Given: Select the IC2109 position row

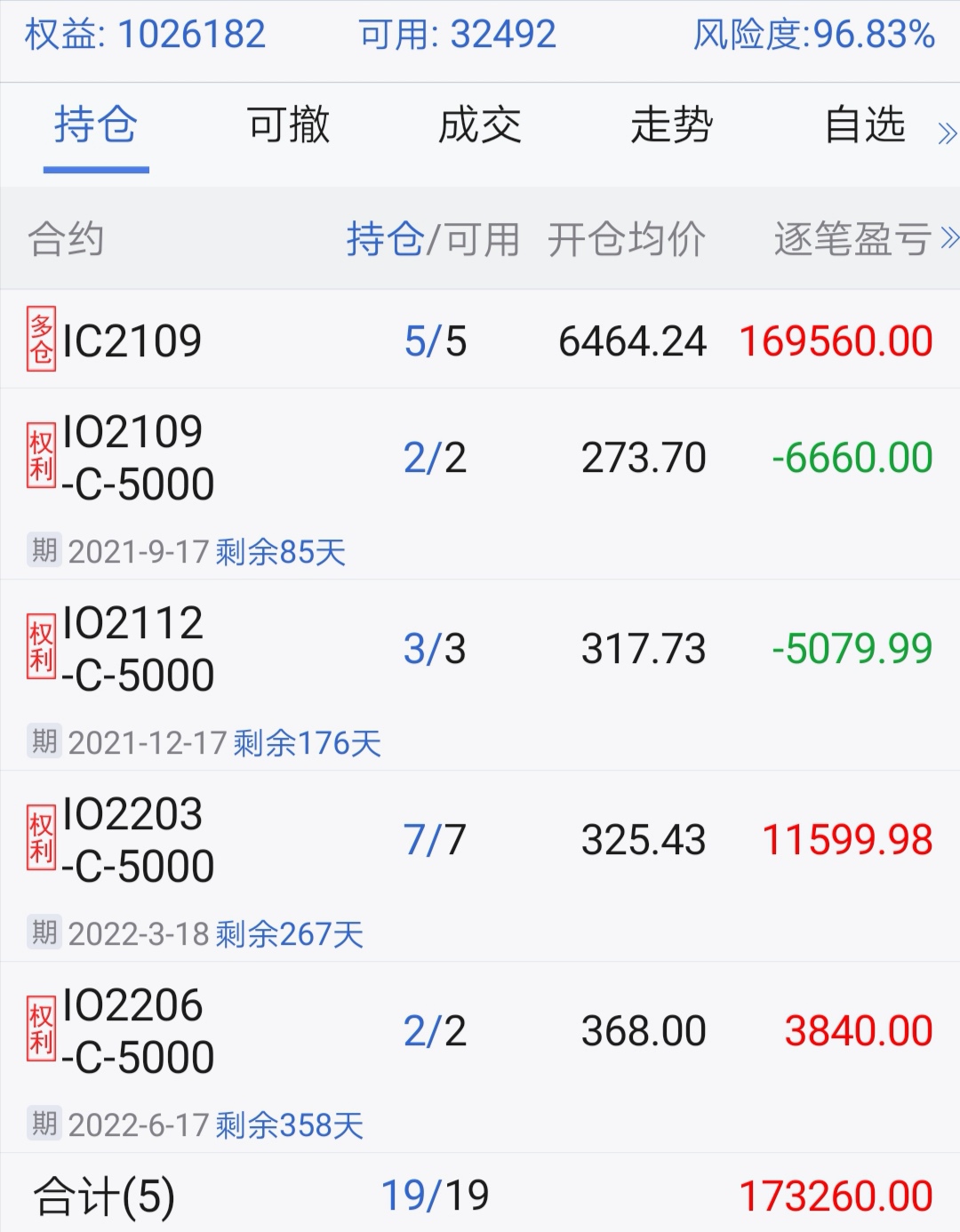Looking at the screenshot, I should coord(480,340).
